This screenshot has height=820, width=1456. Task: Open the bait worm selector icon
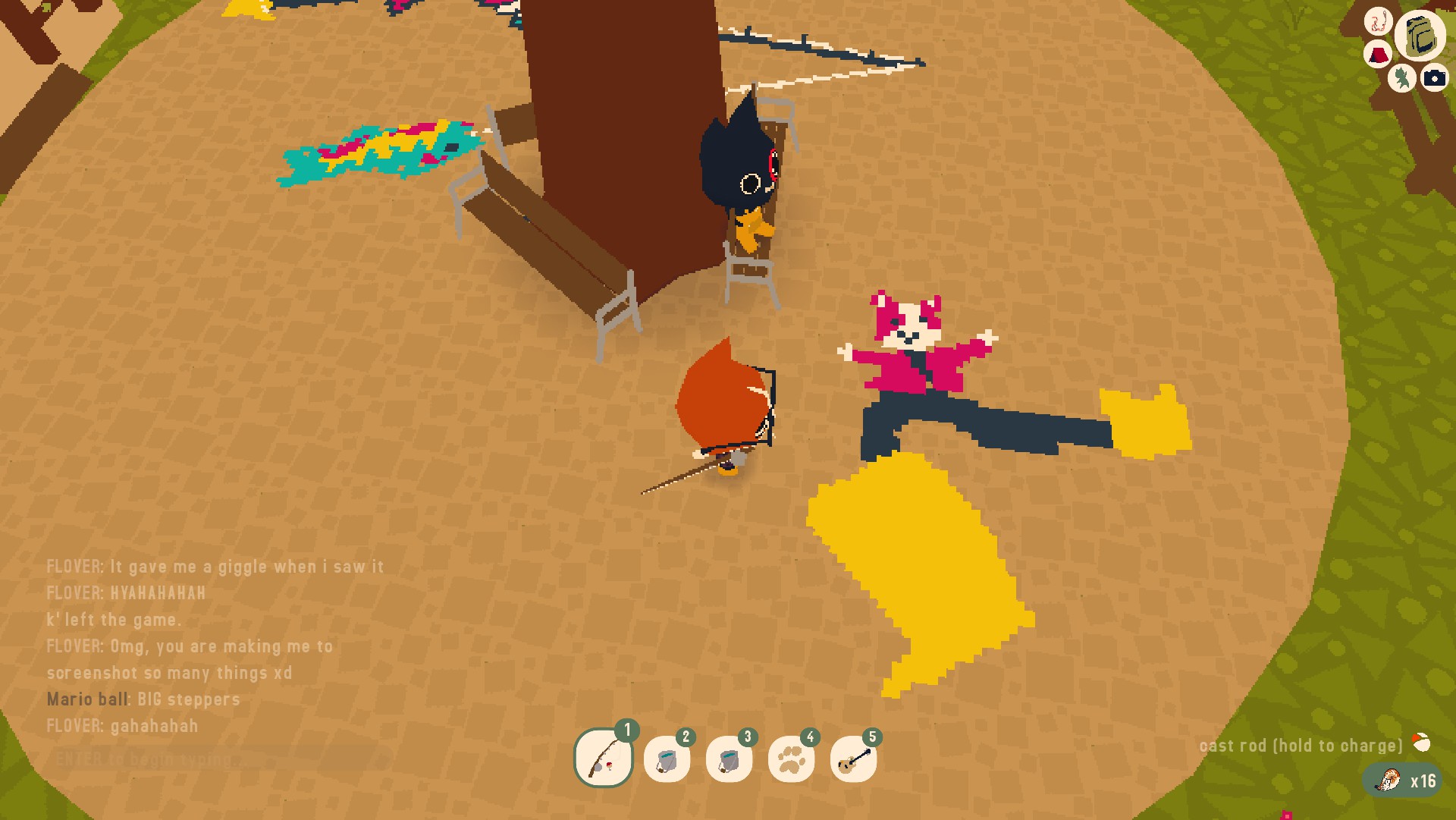(x=1378, y=20)
